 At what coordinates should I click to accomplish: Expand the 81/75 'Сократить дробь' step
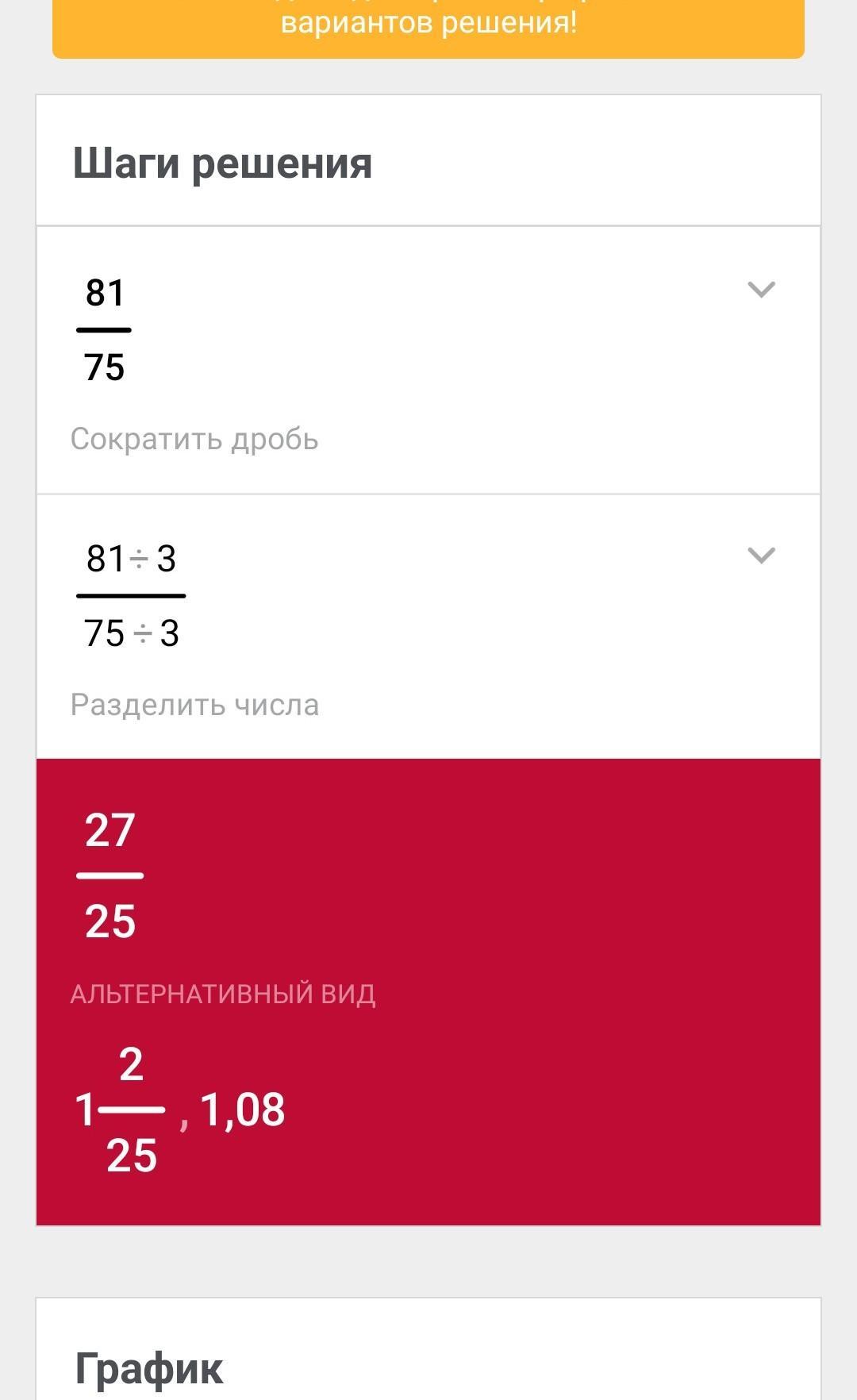[761, 290]
